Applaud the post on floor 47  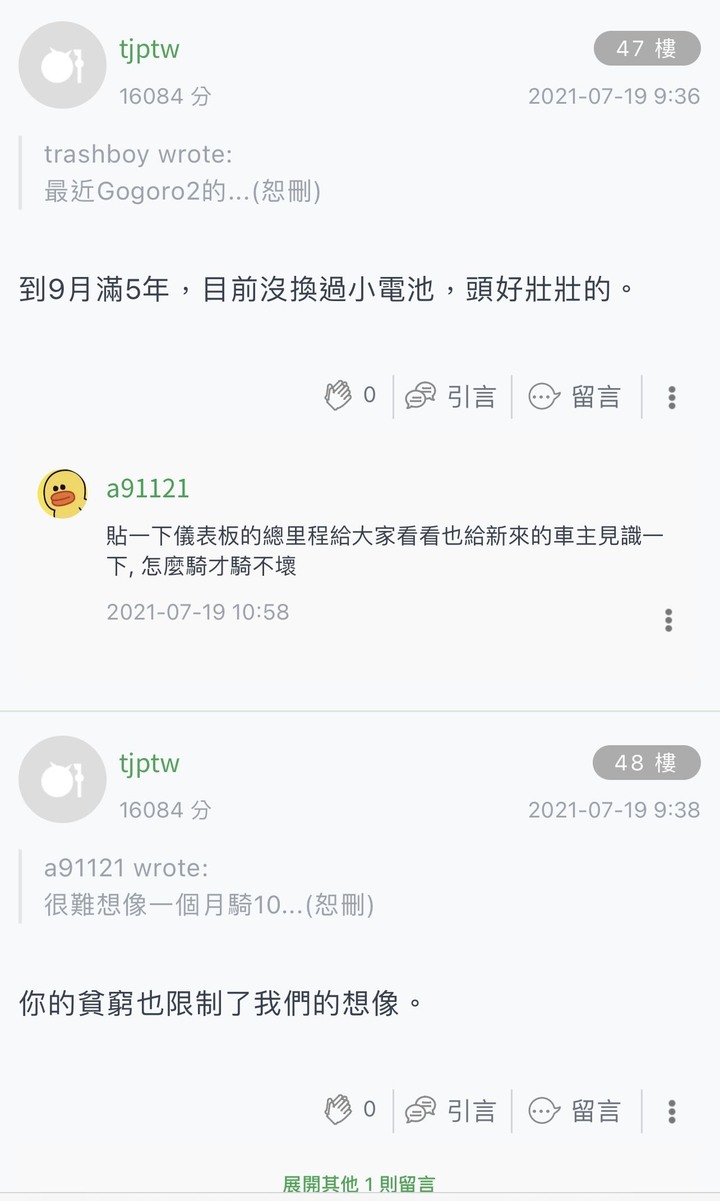pyautogui.click(x=340, y=396)
